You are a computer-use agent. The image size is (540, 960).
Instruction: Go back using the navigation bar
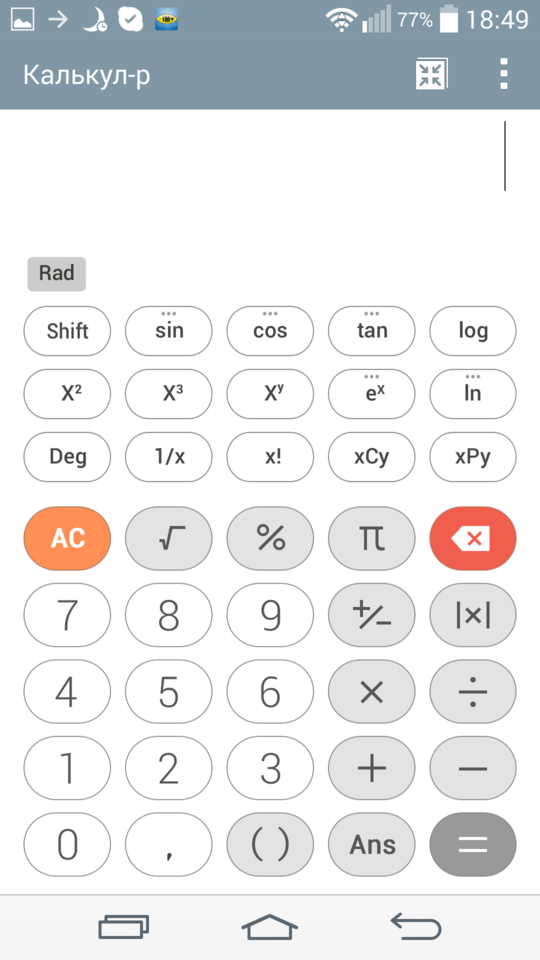click(416, 926)
